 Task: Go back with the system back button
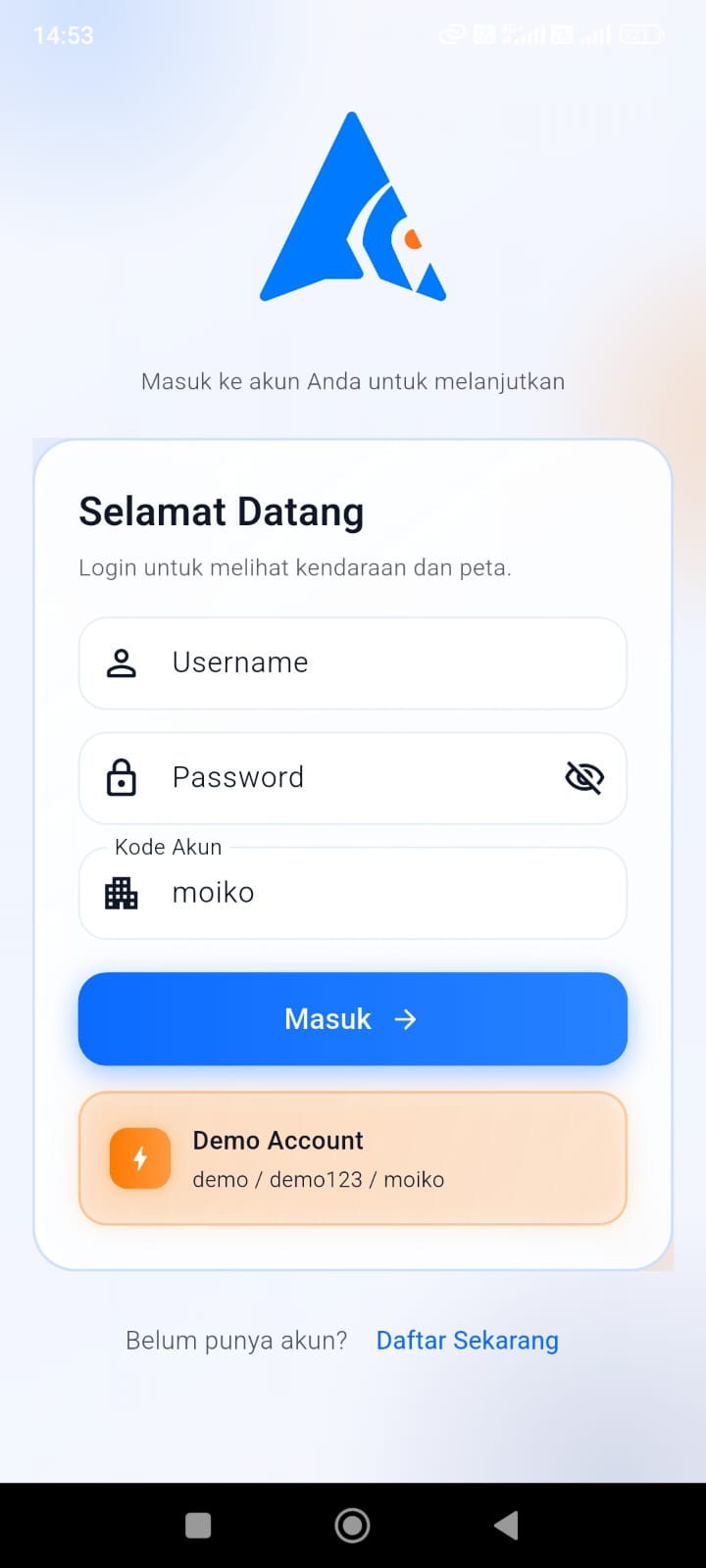(506, 1525)
